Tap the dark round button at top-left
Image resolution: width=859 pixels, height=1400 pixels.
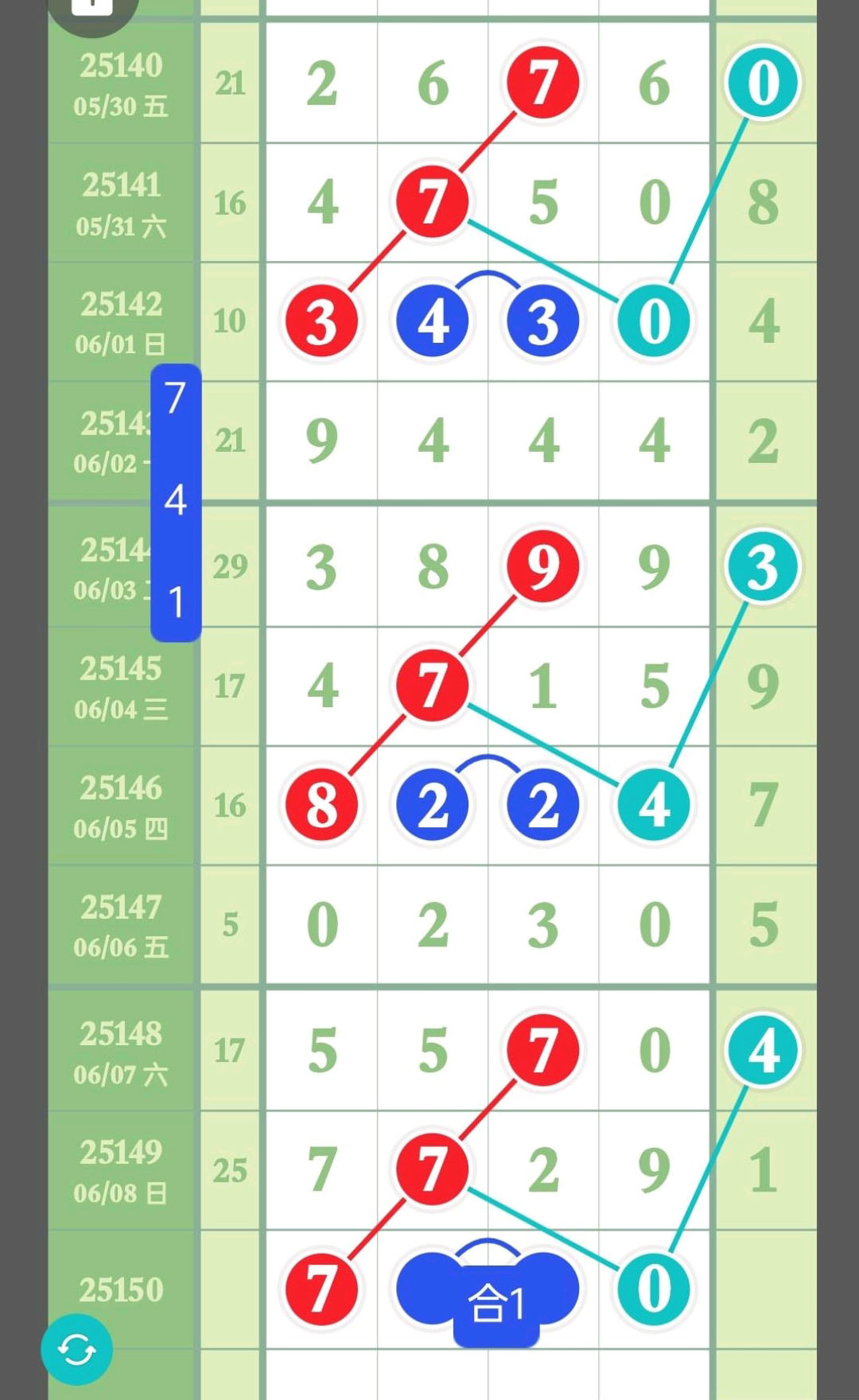[x=92, y=8]
